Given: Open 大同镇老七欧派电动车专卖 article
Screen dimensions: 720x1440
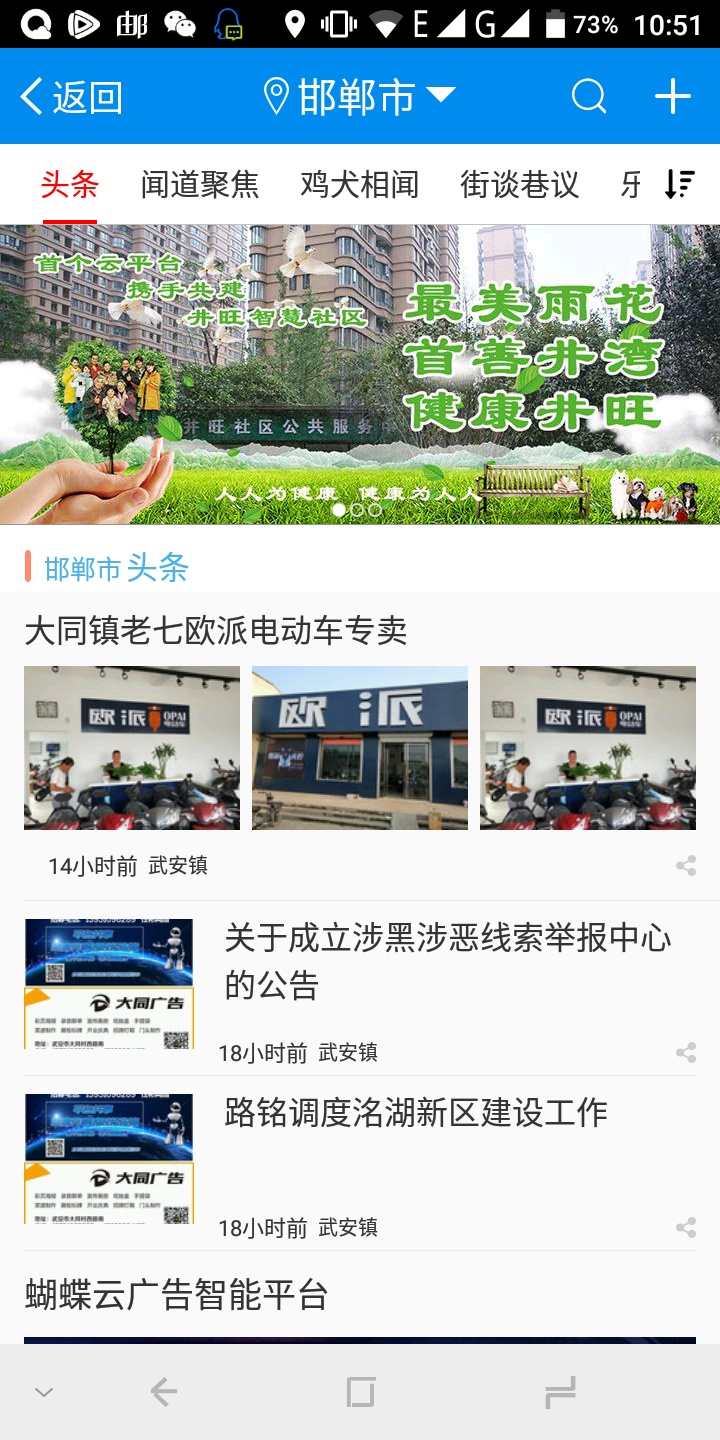Looking at the screenshot, I should 216,631.
